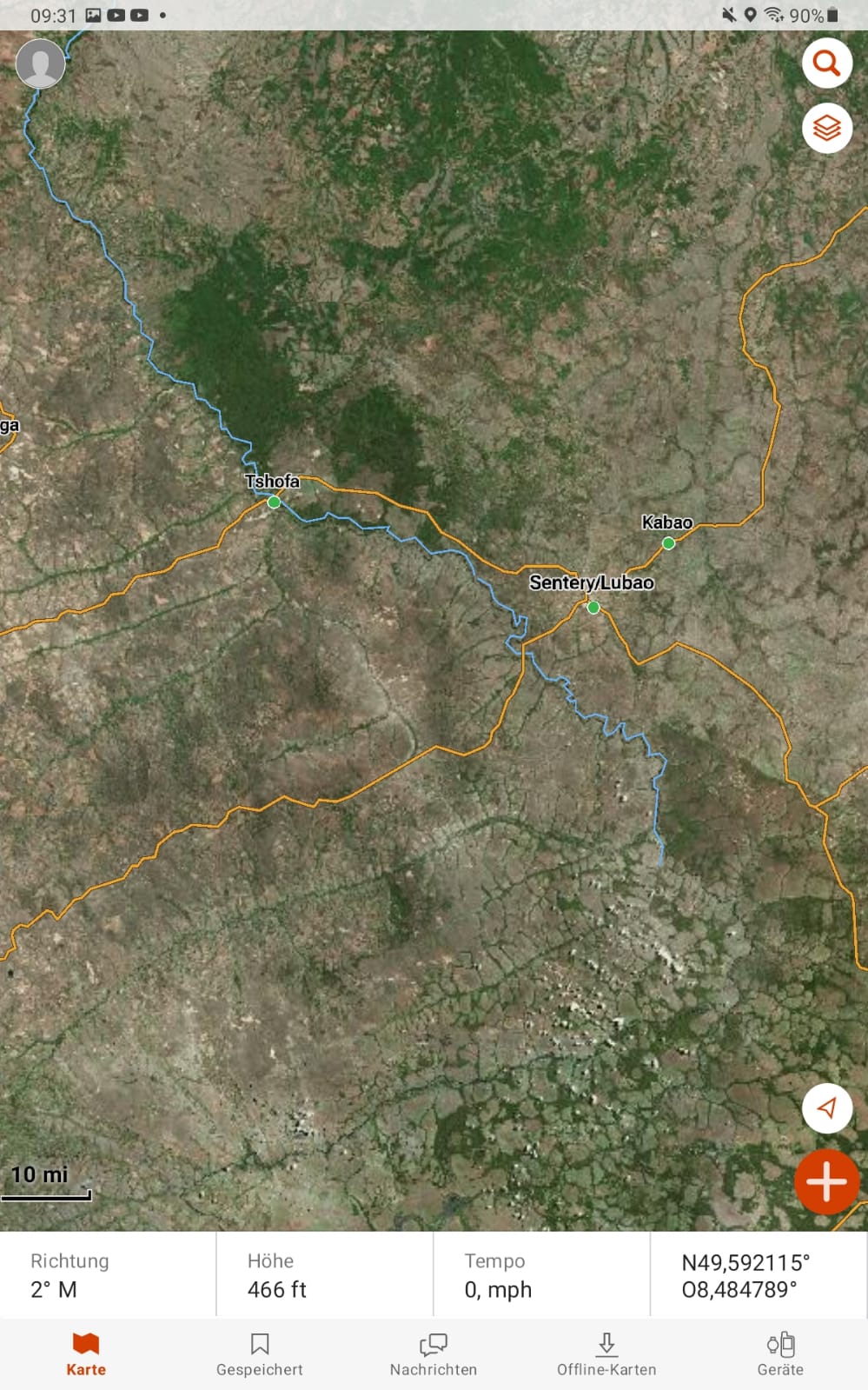Open the profile avatar
Viewport: 868px width, 1390px height.
pos(41,63)
